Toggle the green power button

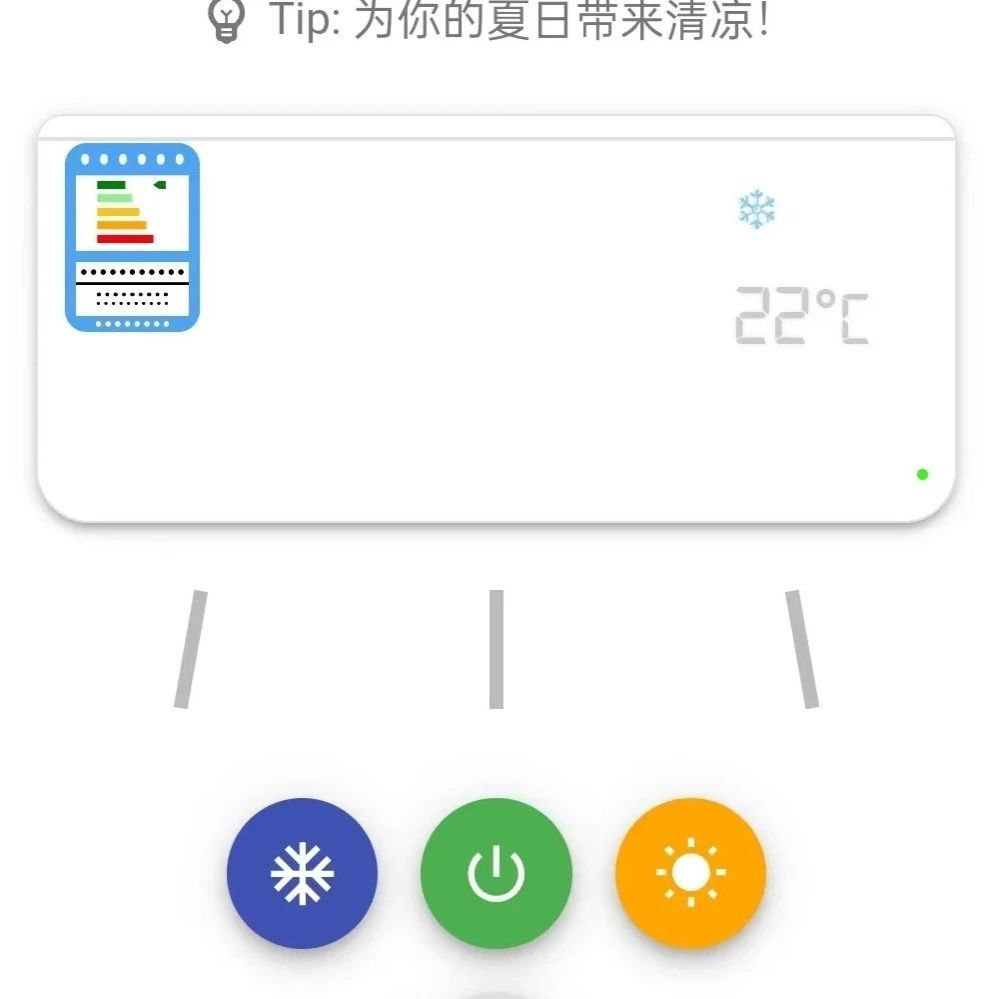point(496,873)
